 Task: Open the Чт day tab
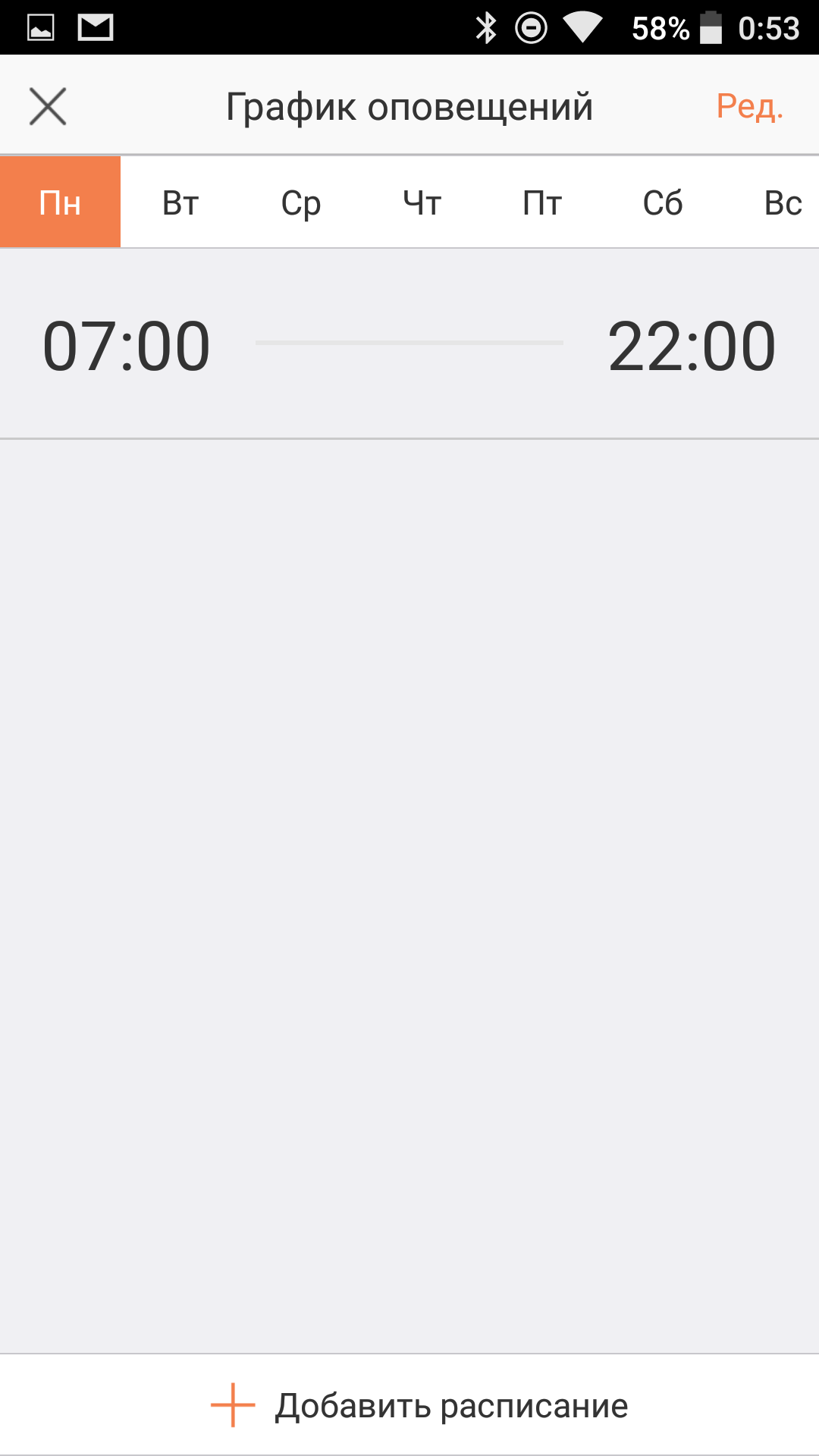coord(422,202)
